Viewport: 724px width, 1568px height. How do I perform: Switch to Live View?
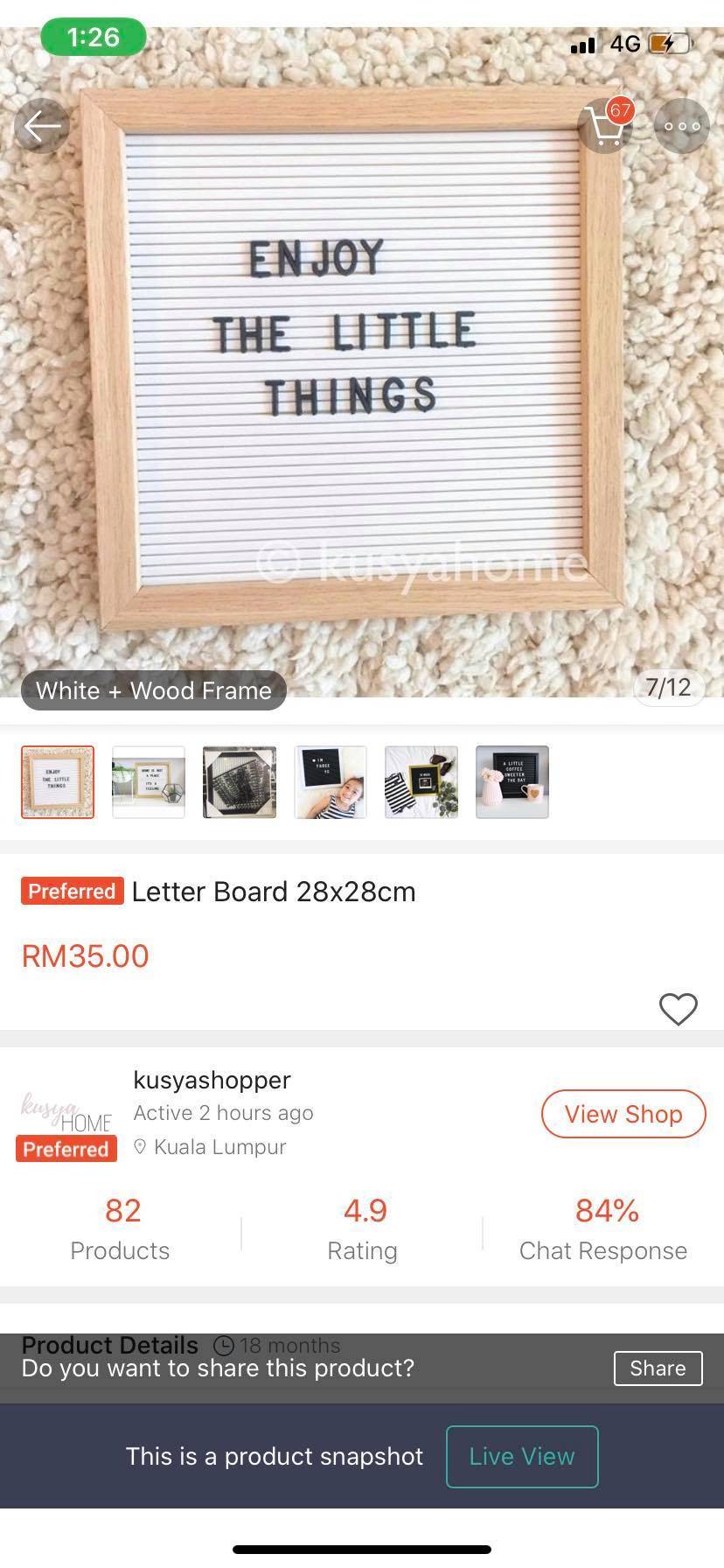[522, 1456]
